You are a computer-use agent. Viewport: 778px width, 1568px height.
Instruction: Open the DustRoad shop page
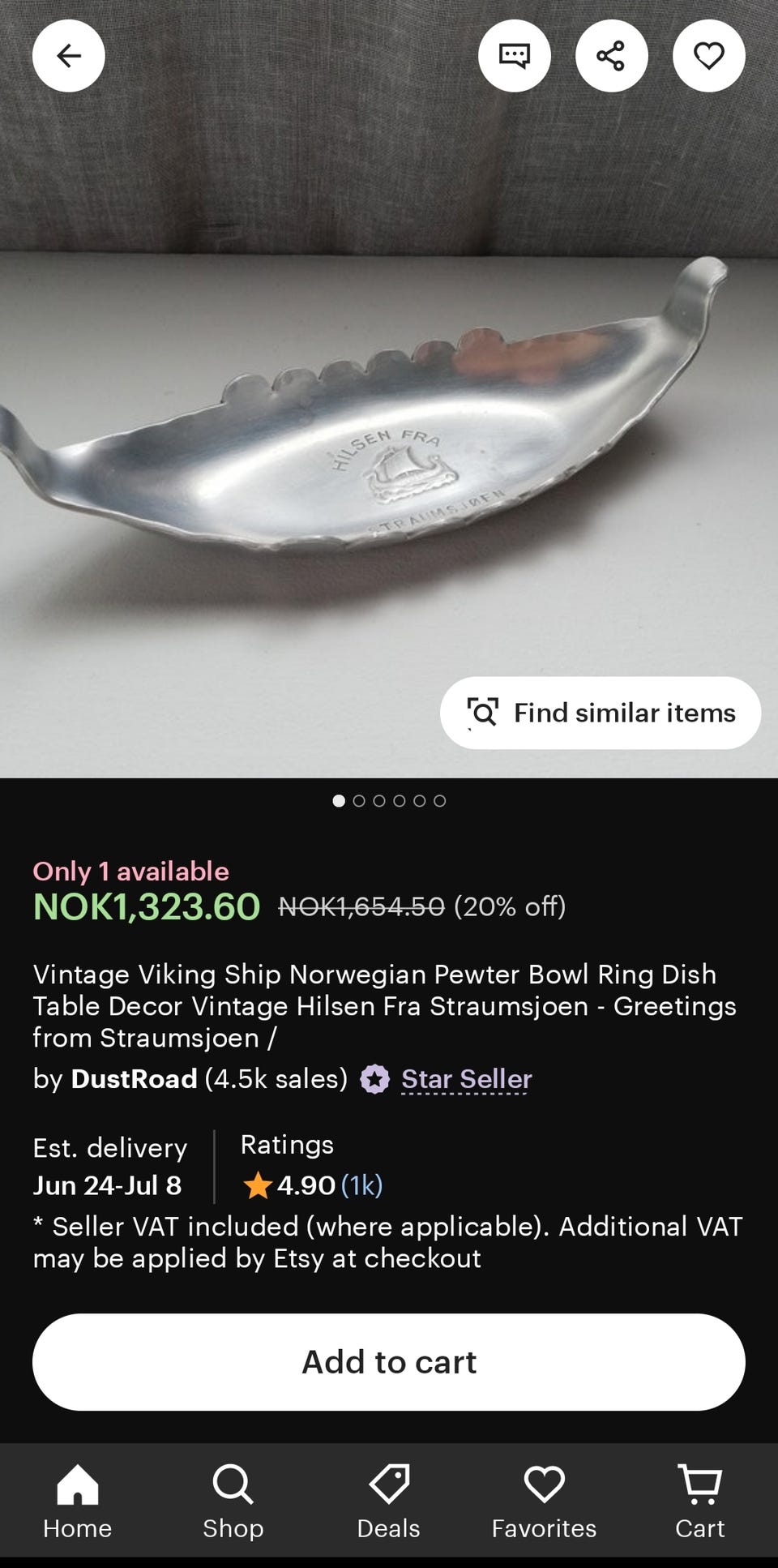(134, 1079)
